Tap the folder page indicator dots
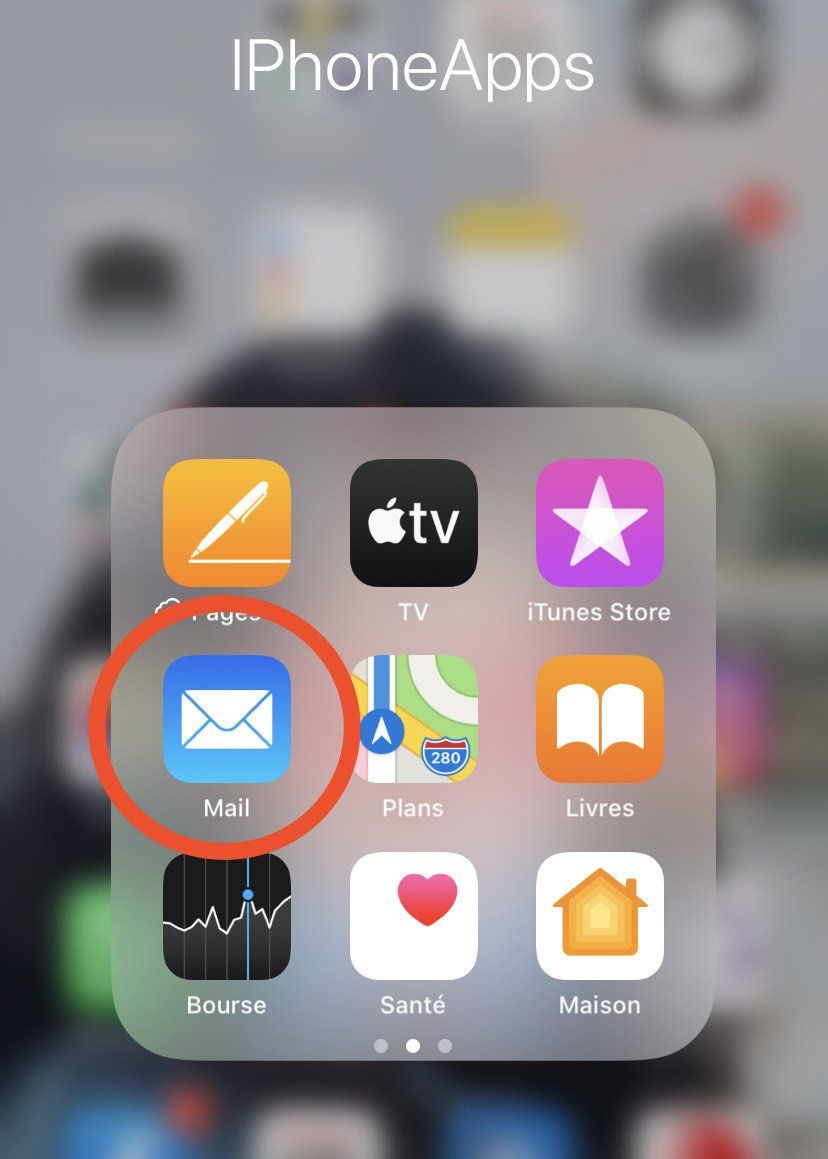828x1159 pixels. (x=413, y=1046)
